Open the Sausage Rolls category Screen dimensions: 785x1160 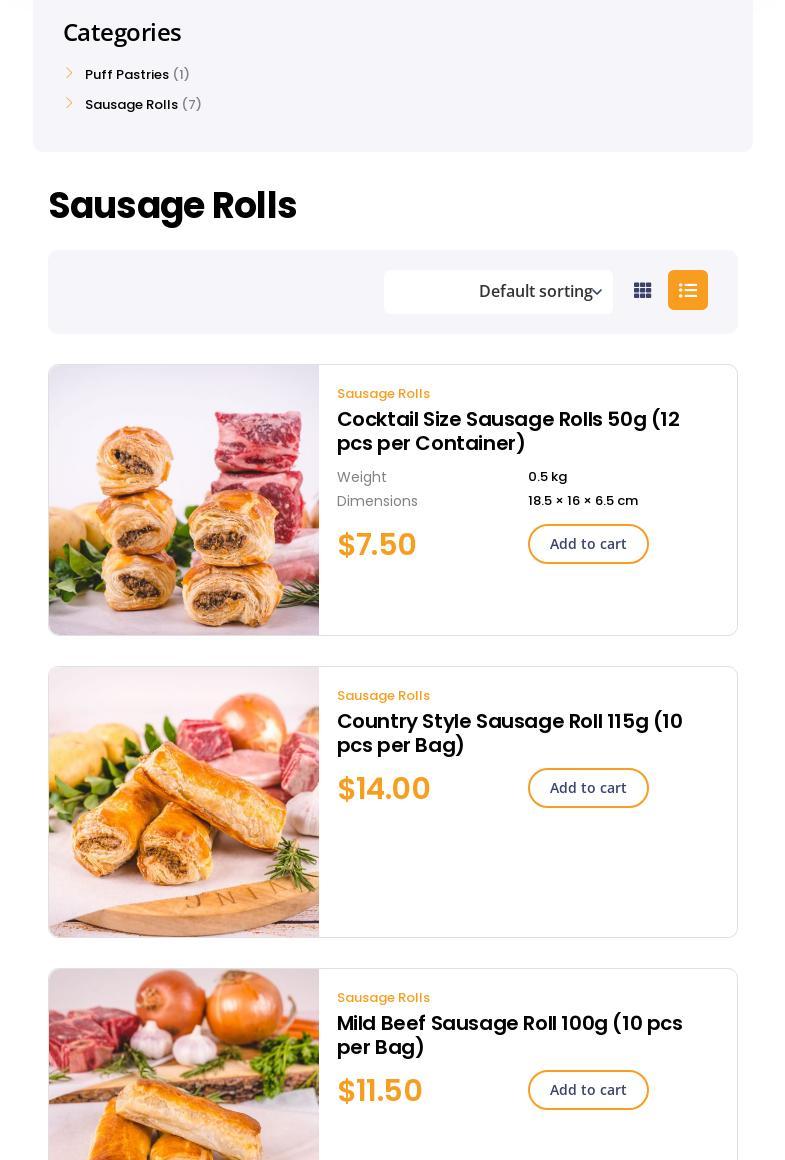[x=131, y=104]
